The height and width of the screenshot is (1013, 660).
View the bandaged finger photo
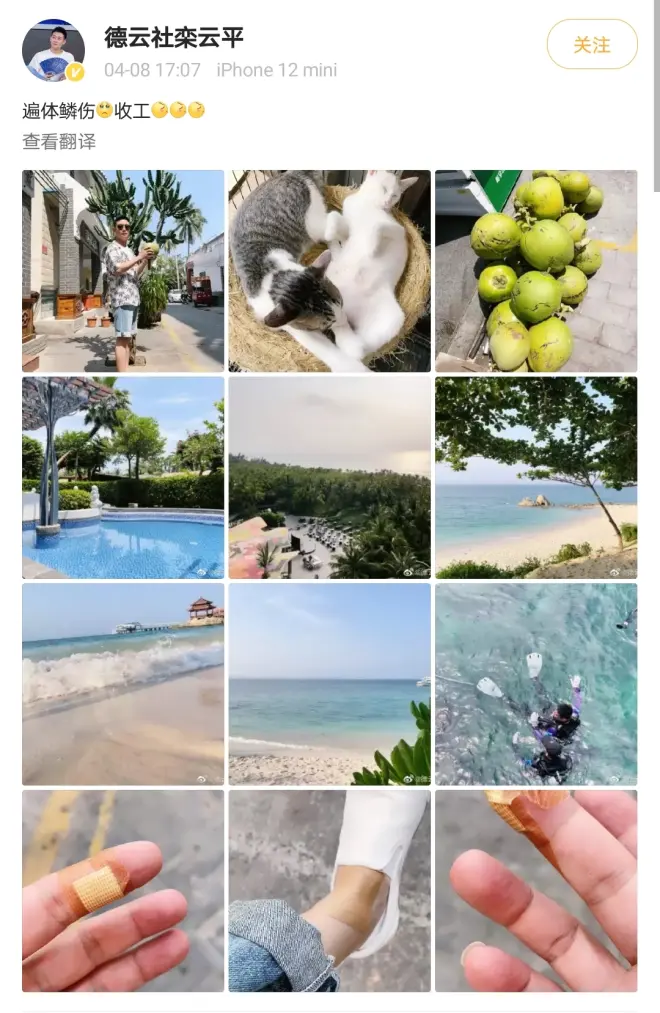tap(123, 890)
